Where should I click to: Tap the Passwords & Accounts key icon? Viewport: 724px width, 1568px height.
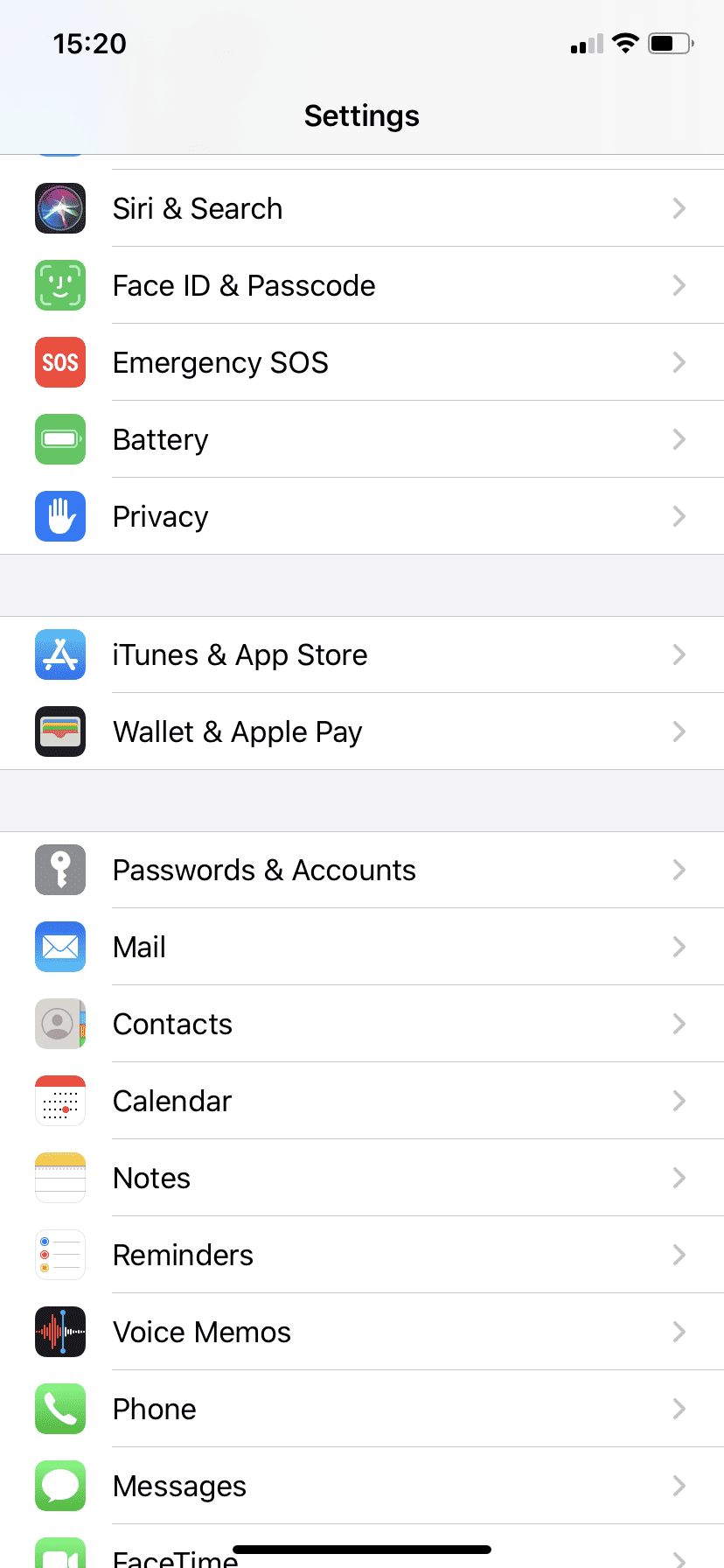coord(59,870)
